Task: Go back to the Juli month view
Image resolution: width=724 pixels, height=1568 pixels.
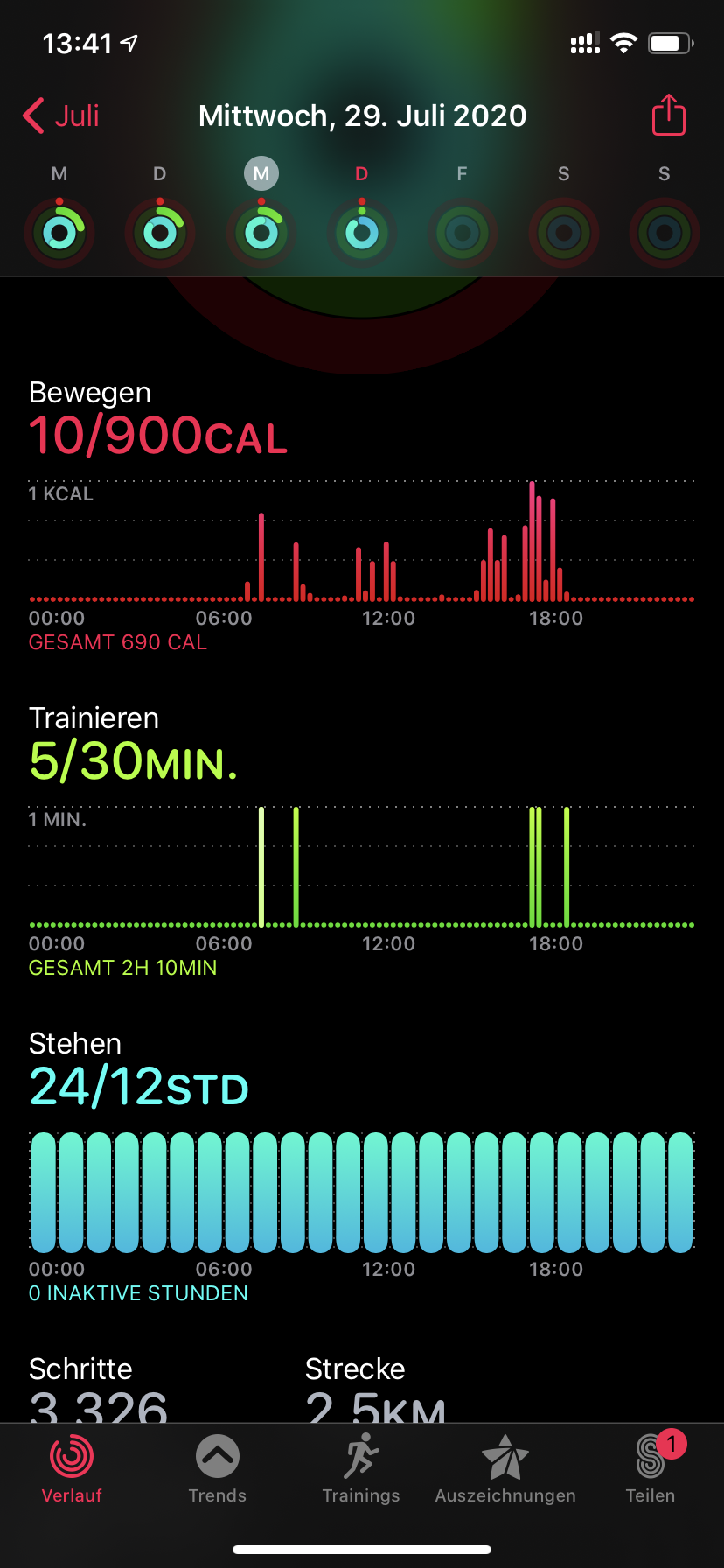Action: (x=61, y=115)
